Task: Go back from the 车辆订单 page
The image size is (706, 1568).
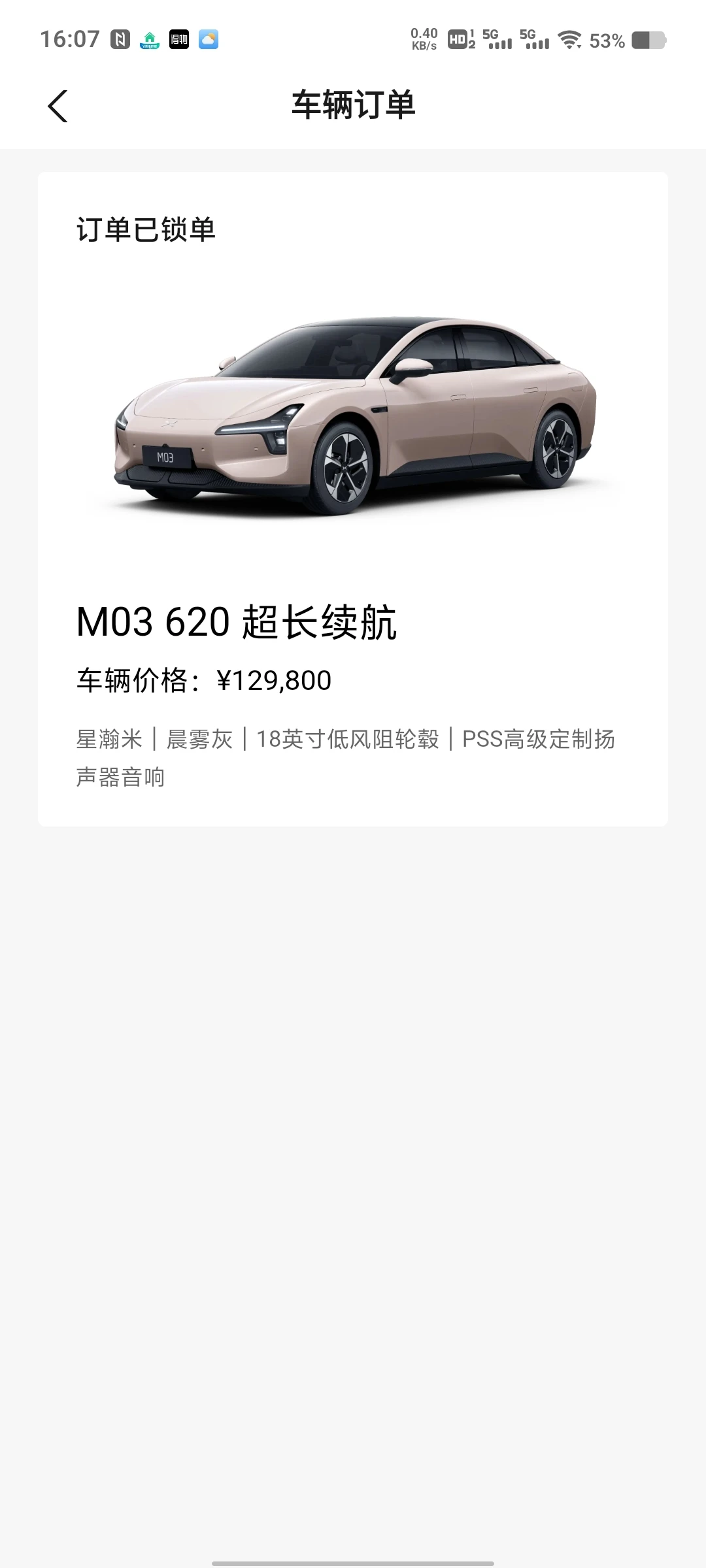Action: (58, 106)
